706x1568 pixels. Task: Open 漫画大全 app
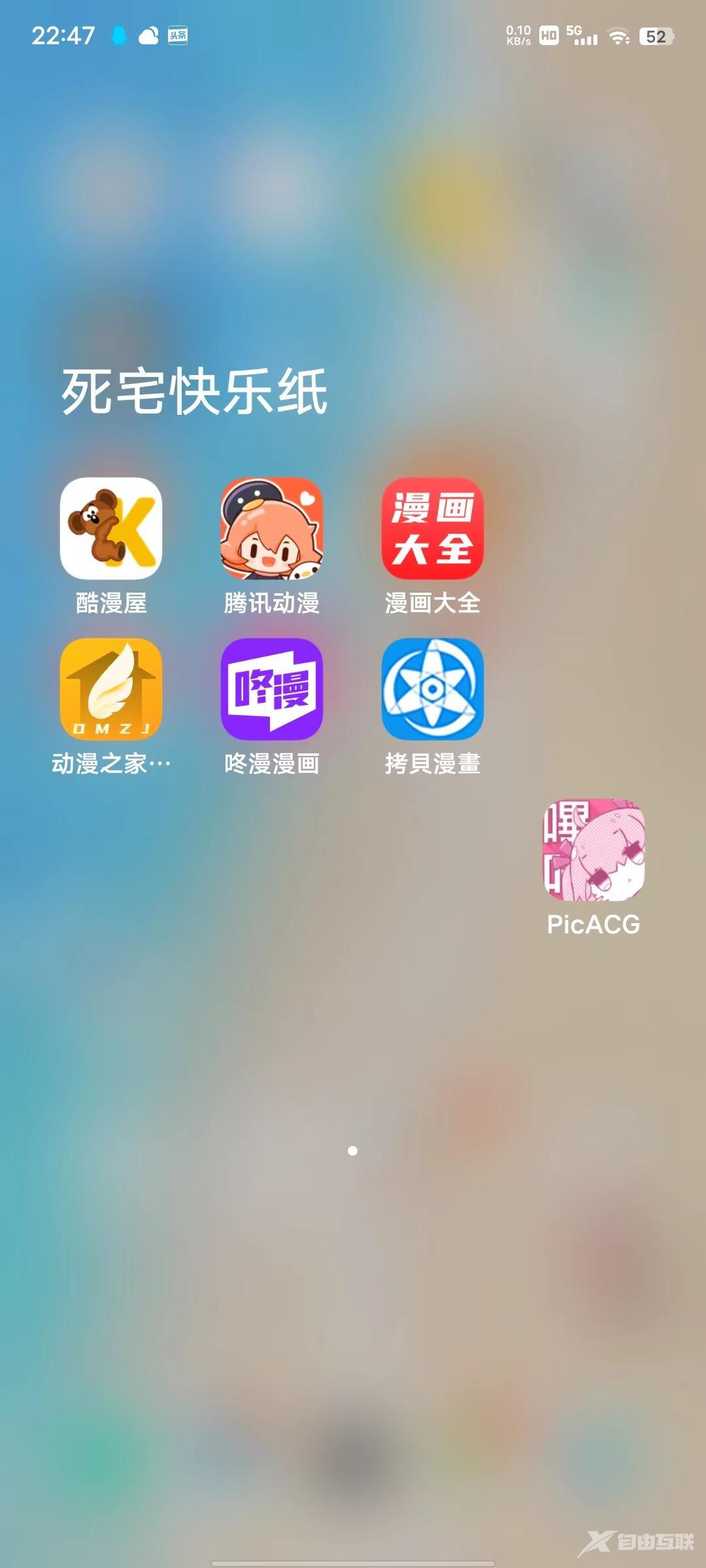pos(433,529)
